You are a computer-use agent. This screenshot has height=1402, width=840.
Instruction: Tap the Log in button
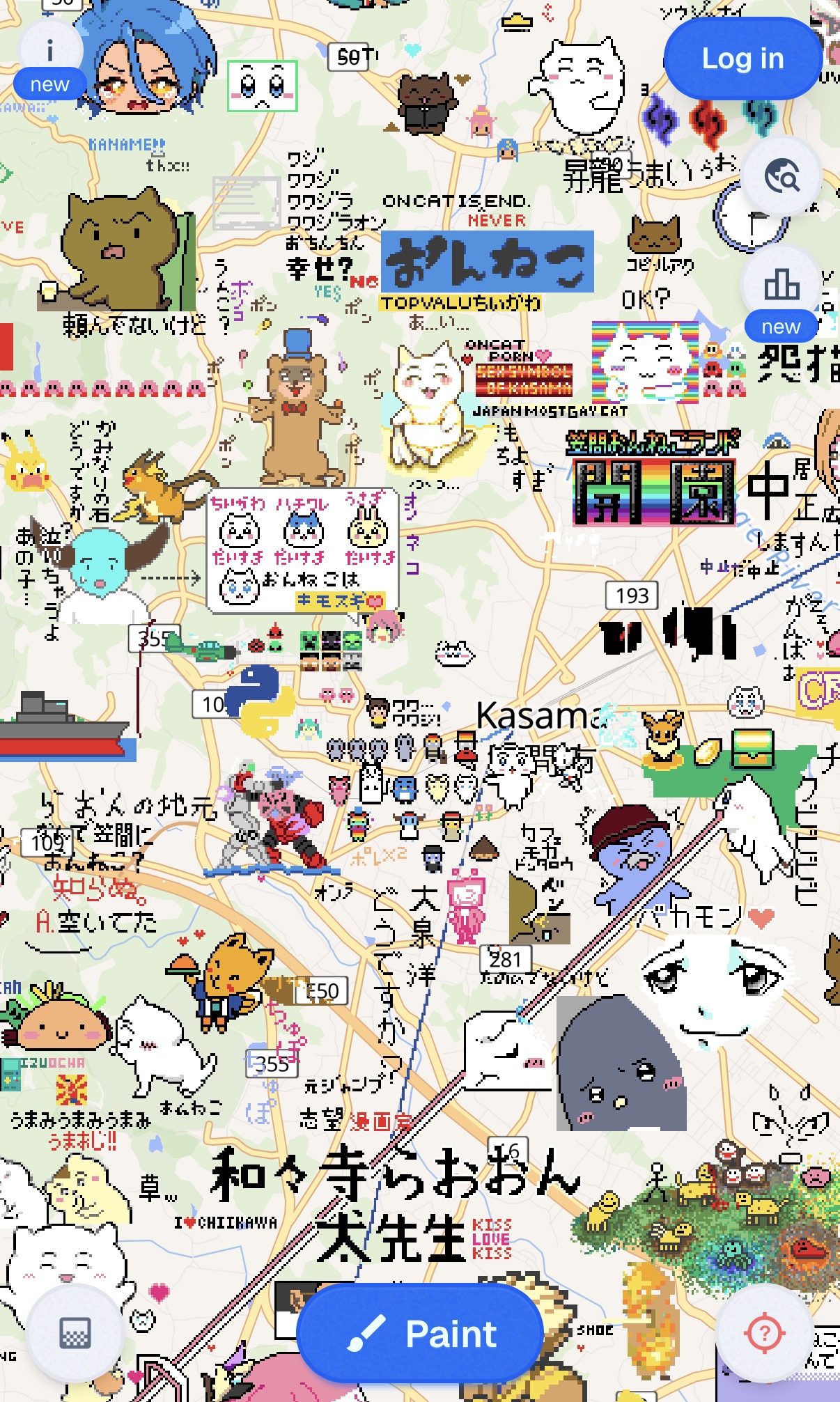click(x=742, y=59)
